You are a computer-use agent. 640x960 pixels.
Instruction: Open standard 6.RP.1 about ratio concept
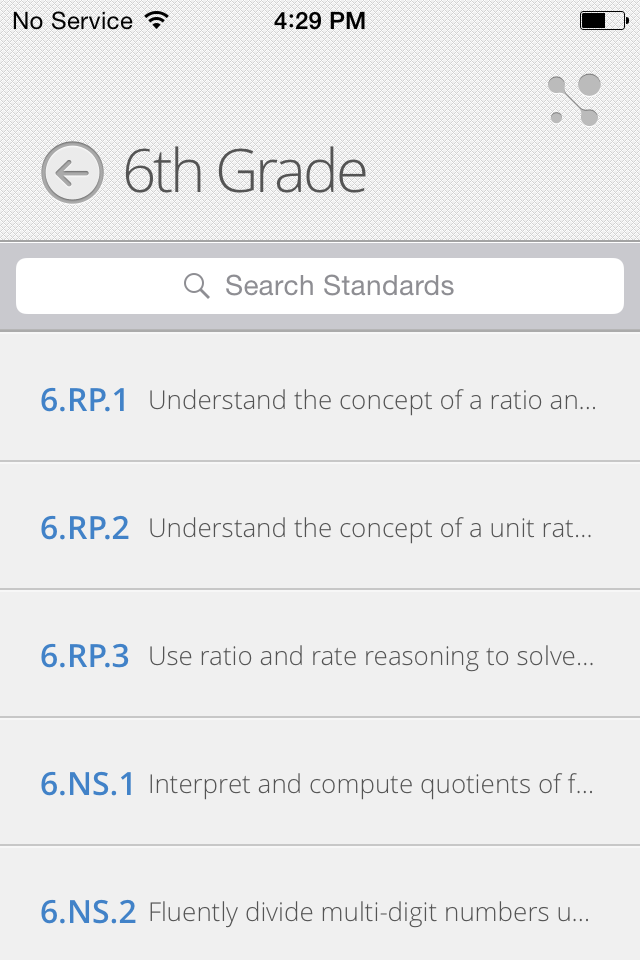pyautogui.click(x=320, y=397)
